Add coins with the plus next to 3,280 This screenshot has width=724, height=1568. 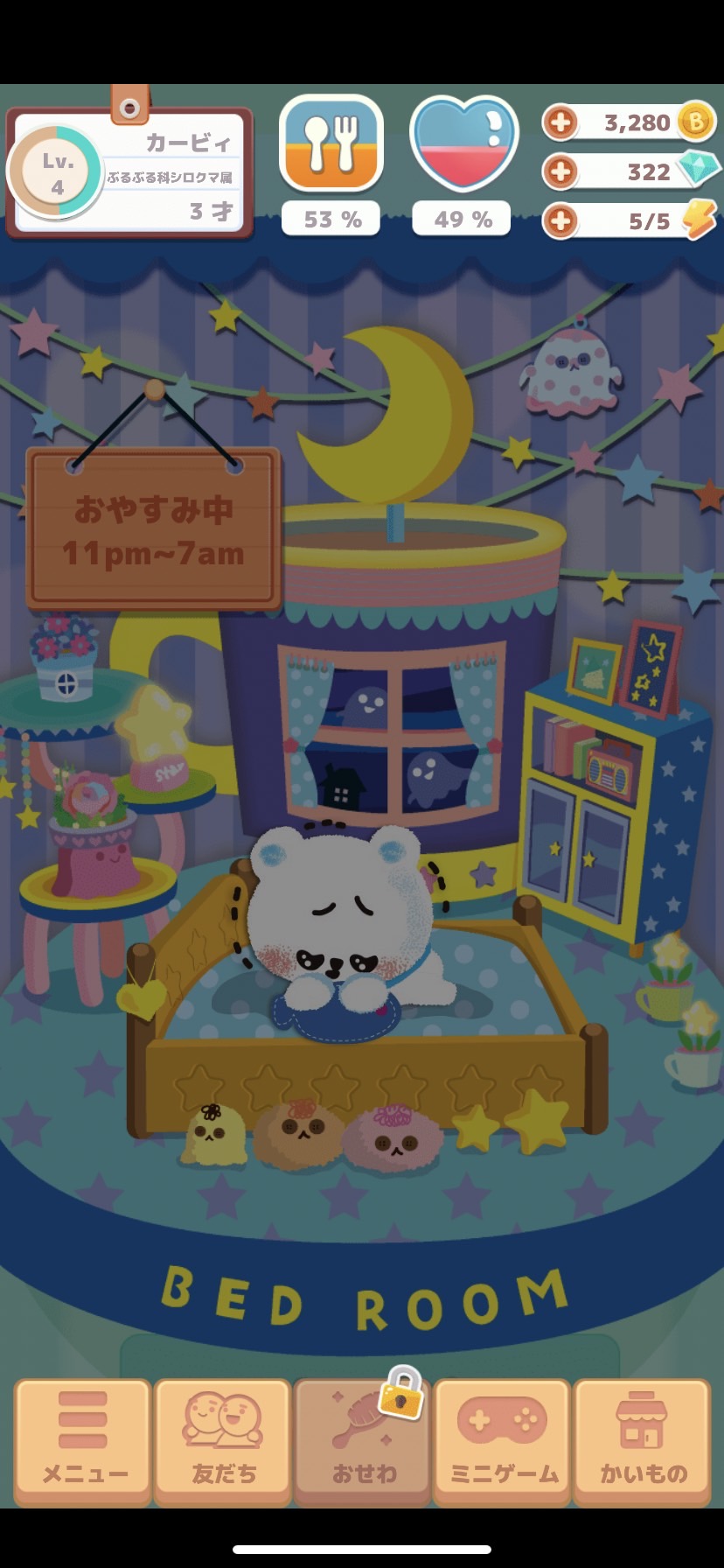(560, 122)
